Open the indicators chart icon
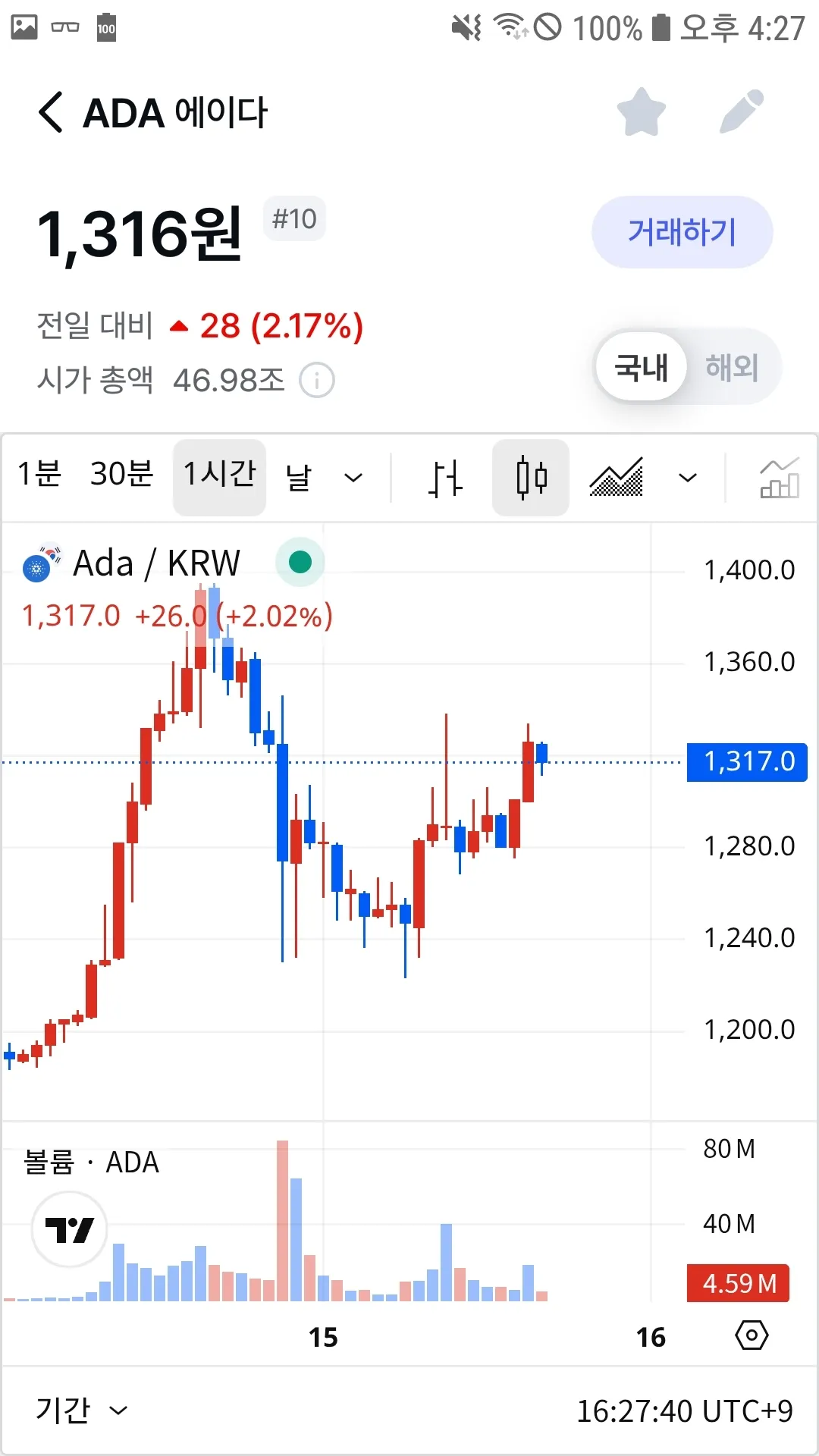 click(779, 478)
